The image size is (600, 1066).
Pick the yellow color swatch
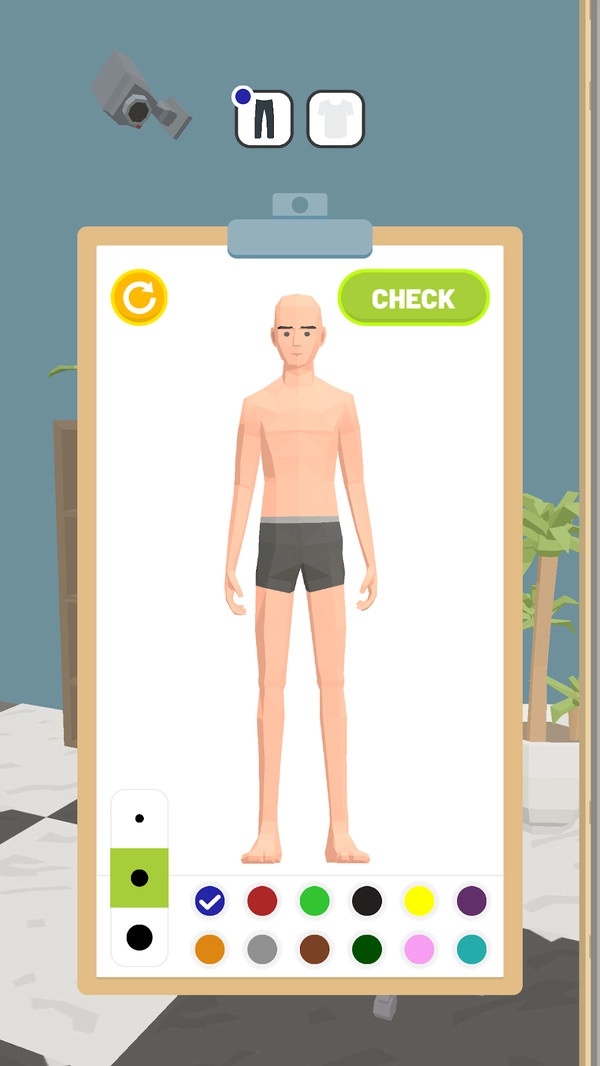[419, 901]
